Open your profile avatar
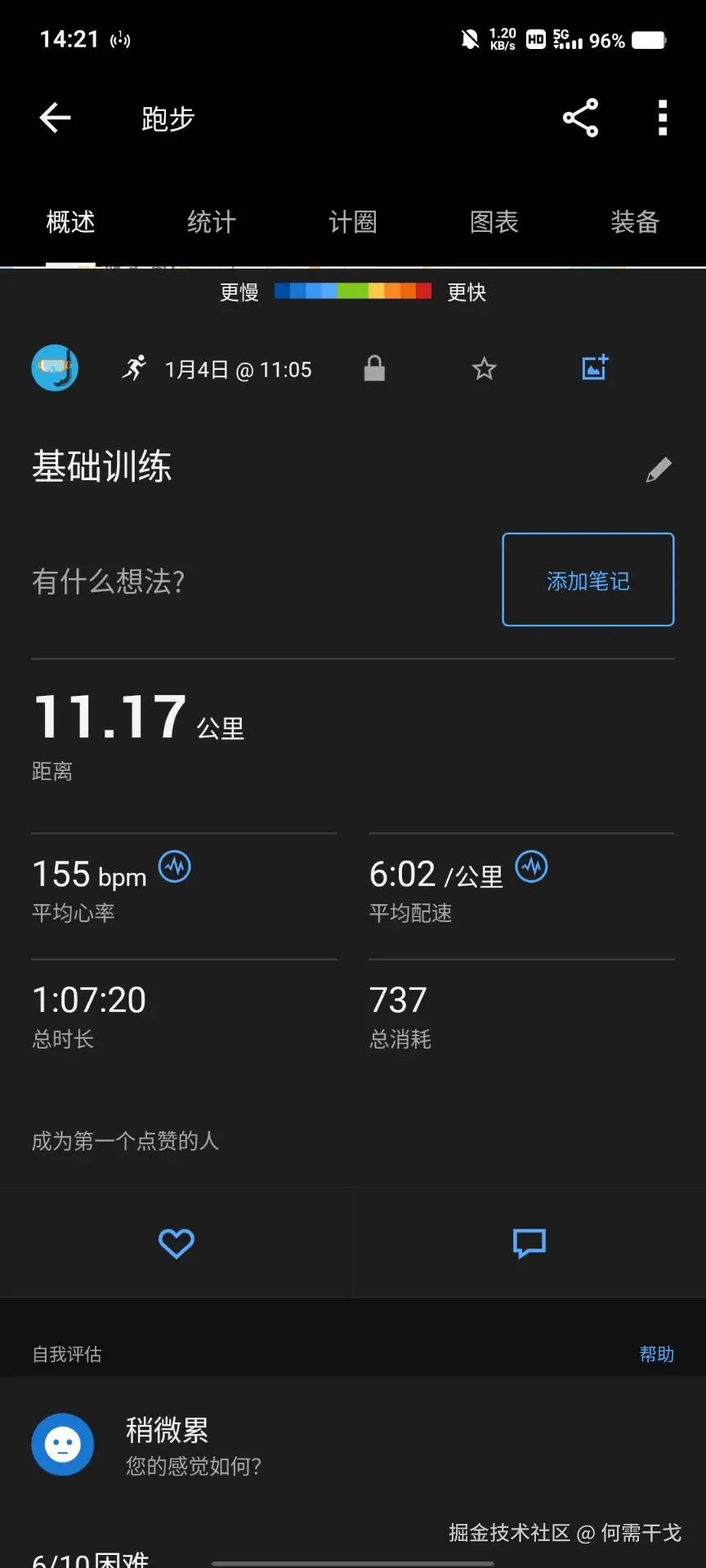Image resolution: width=706 pixels, height=1568 pixels. click(54, 368)
